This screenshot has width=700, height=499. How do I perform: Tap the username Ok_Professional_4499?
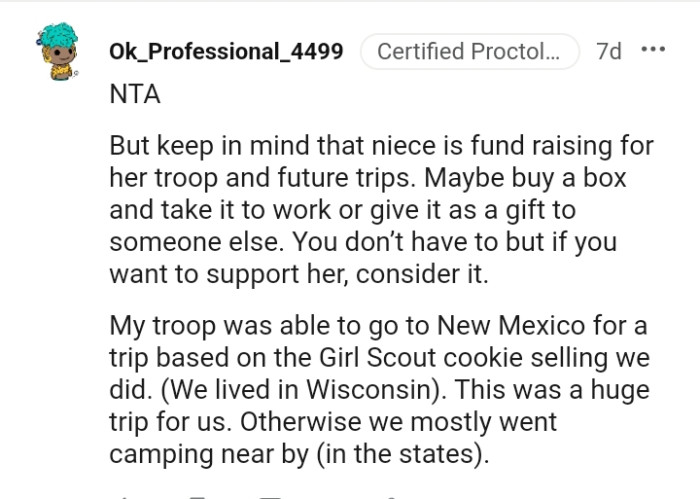pyautogui.click(x=225, y=51)
